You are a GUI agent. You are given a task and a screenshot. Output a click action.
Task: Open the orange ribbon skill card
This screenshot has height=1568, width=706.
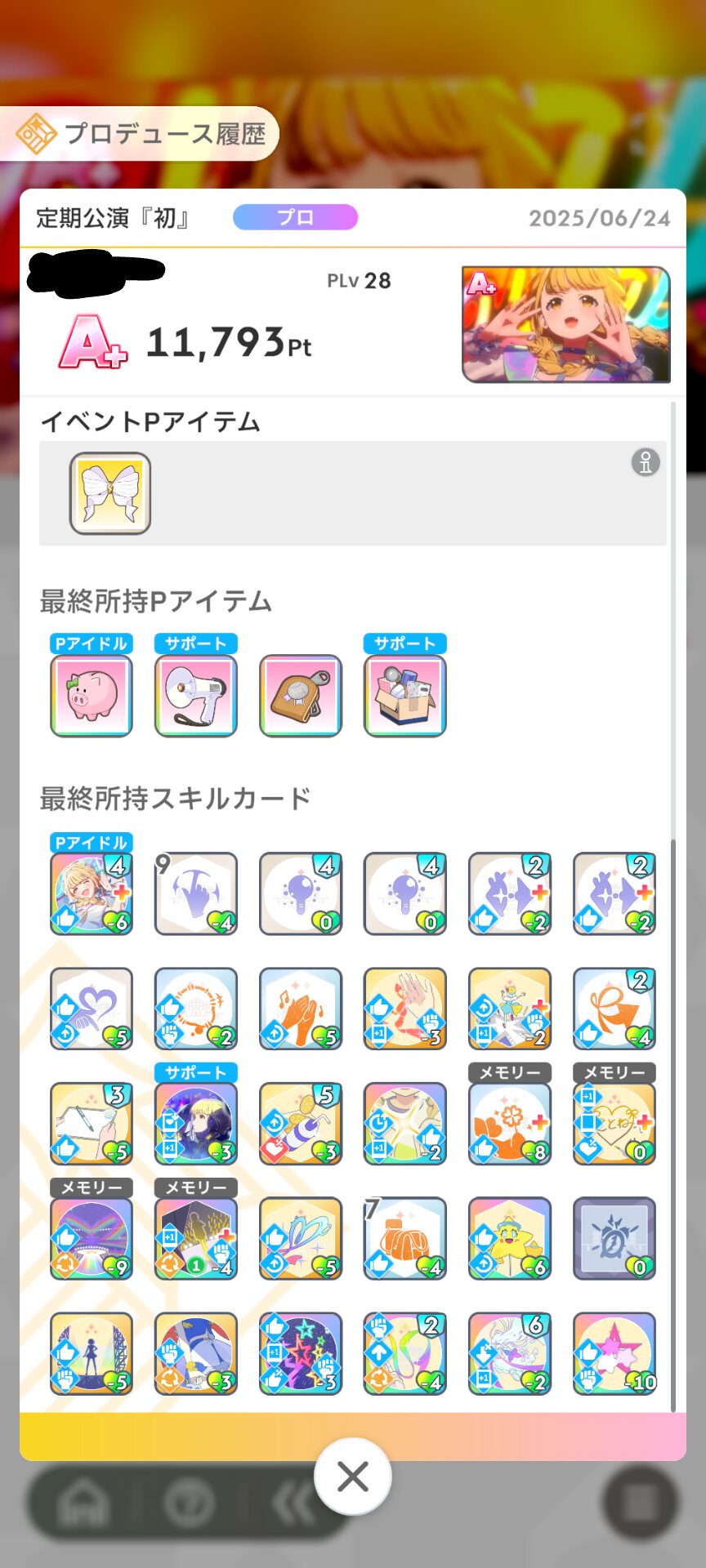point(614,1009)
